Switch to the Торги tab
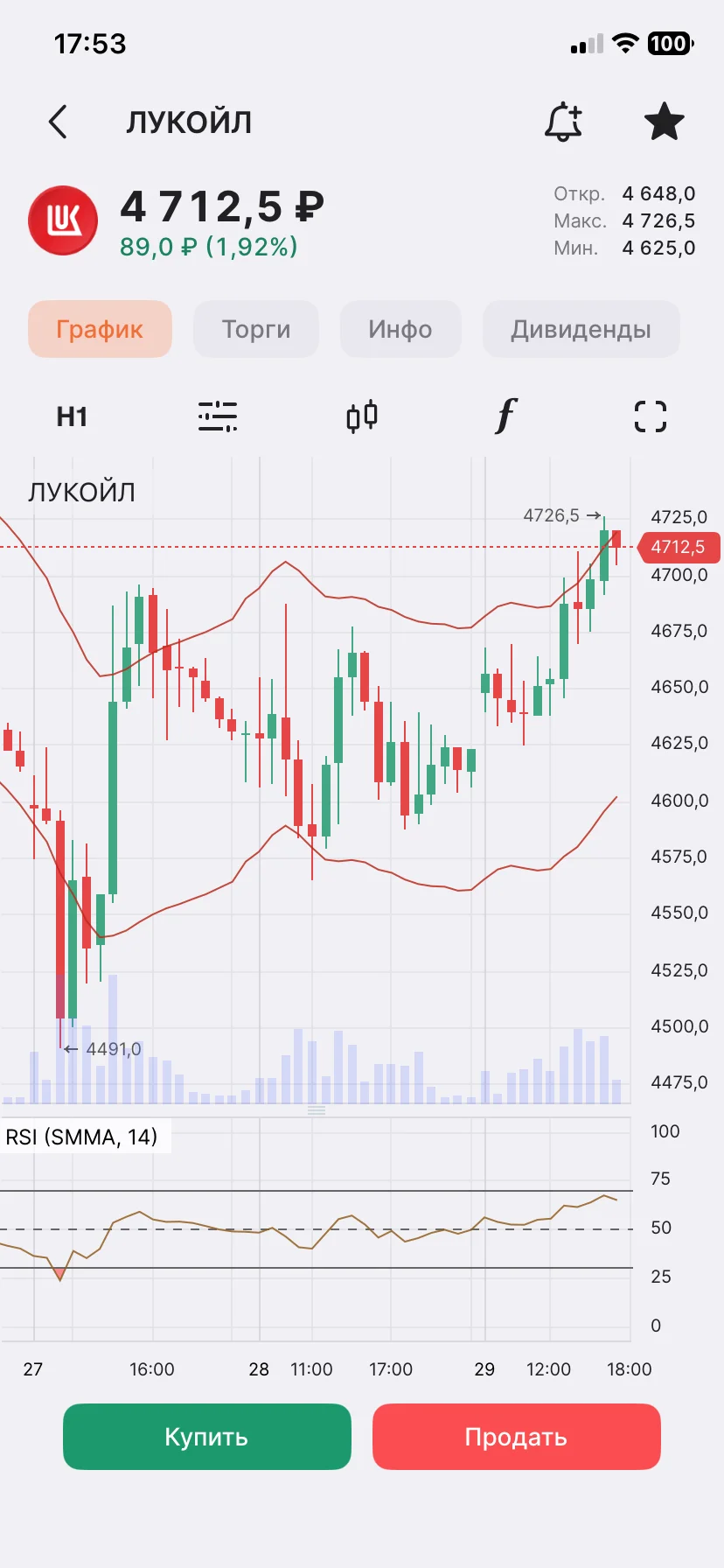This screenshot has height=1568, width=724. tap(256, 329)
